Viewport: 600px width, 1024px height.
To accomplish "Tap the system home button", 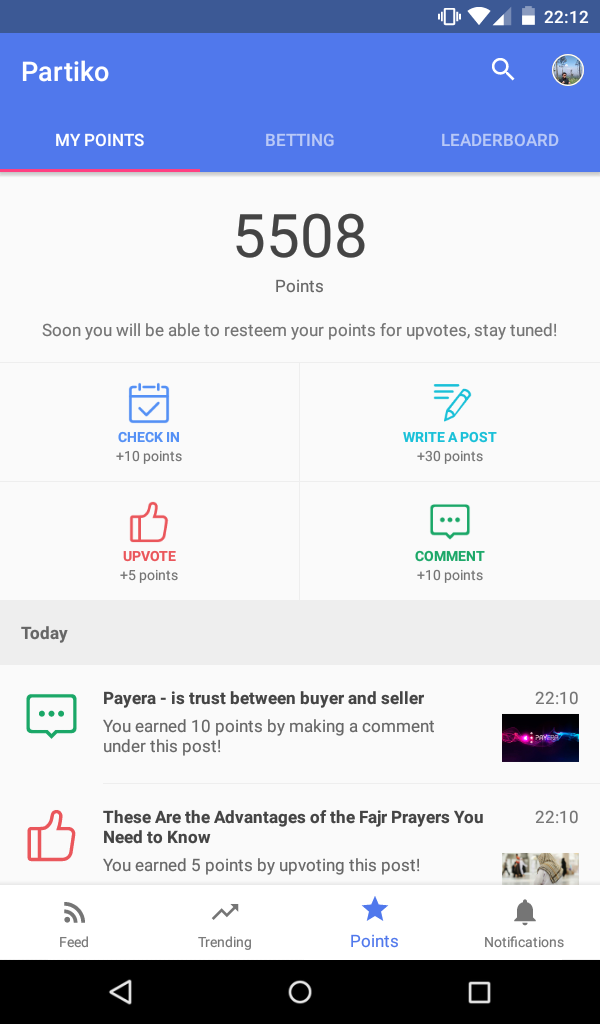I will [300, 992].
